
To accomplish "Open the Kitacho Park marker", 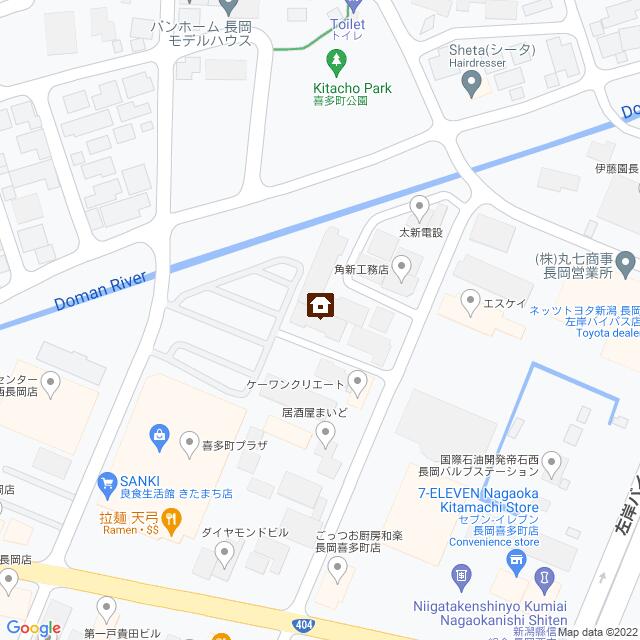I will pos(337,62).
